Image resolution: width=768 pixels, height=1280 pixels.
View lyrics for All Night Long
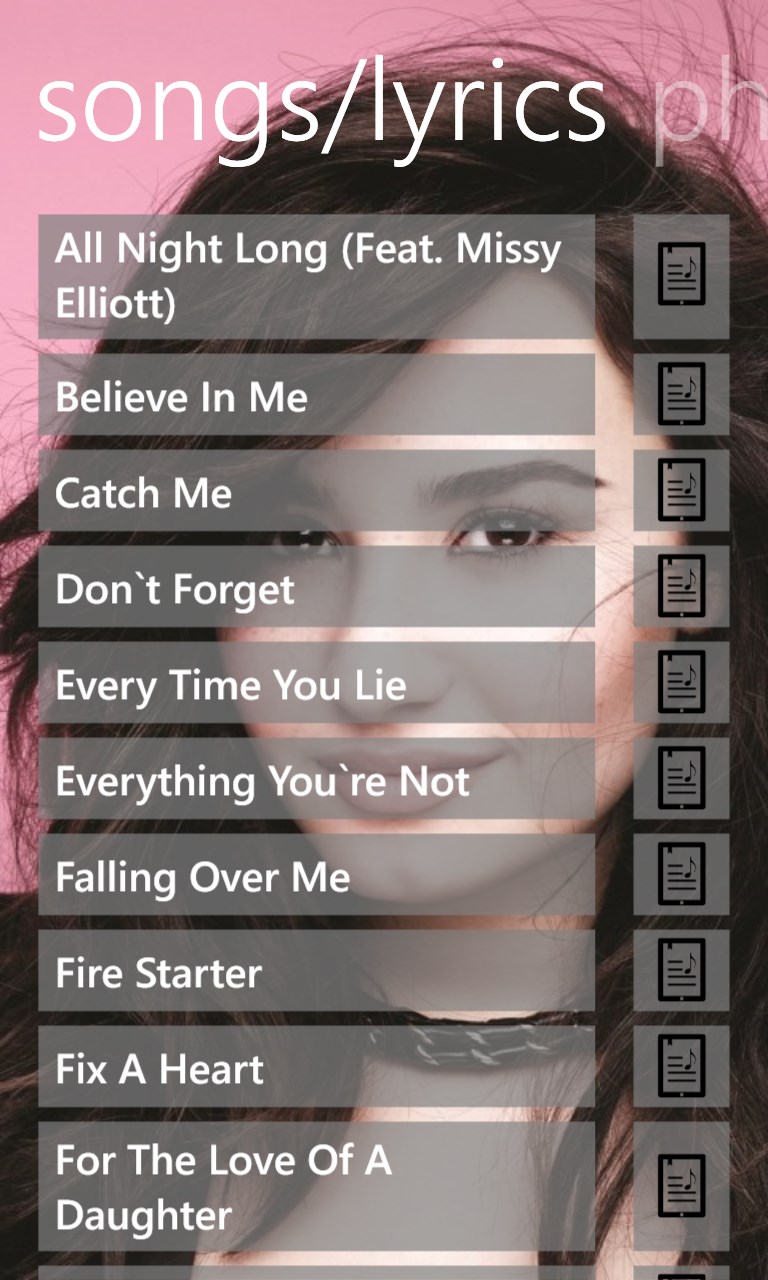point(681,276)
